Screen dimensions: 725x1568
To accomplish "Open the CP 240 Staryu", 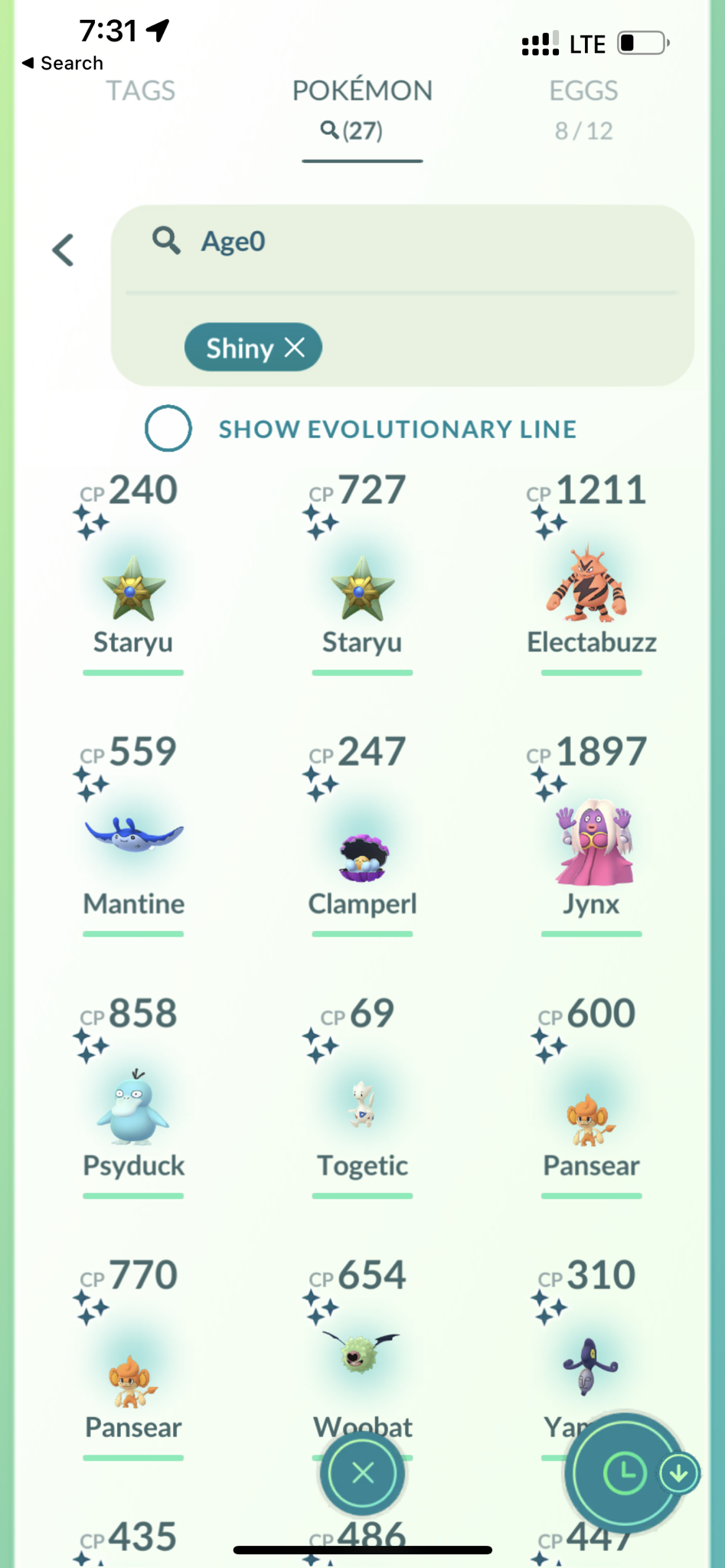I will [x=133, y=574].
